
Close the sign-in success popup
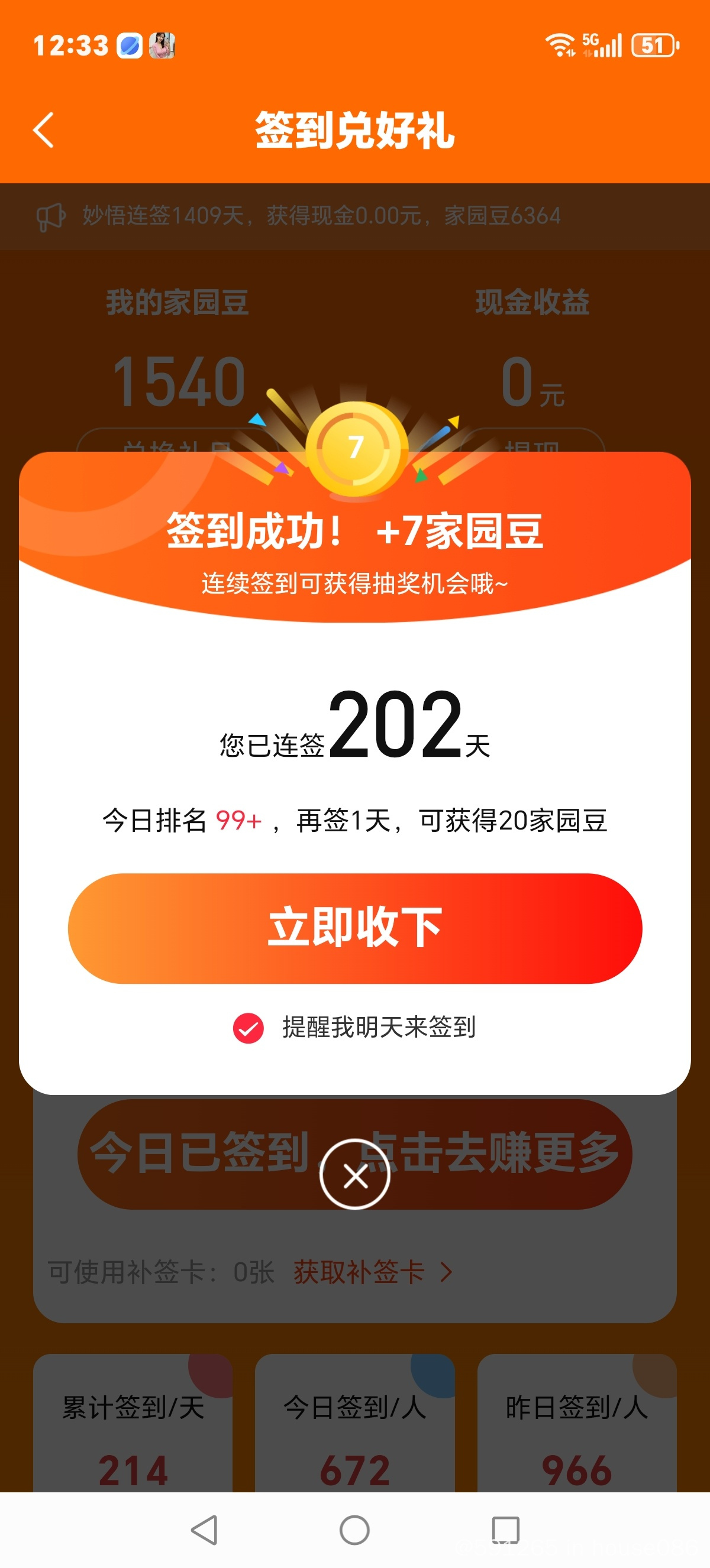(355, 1175)
